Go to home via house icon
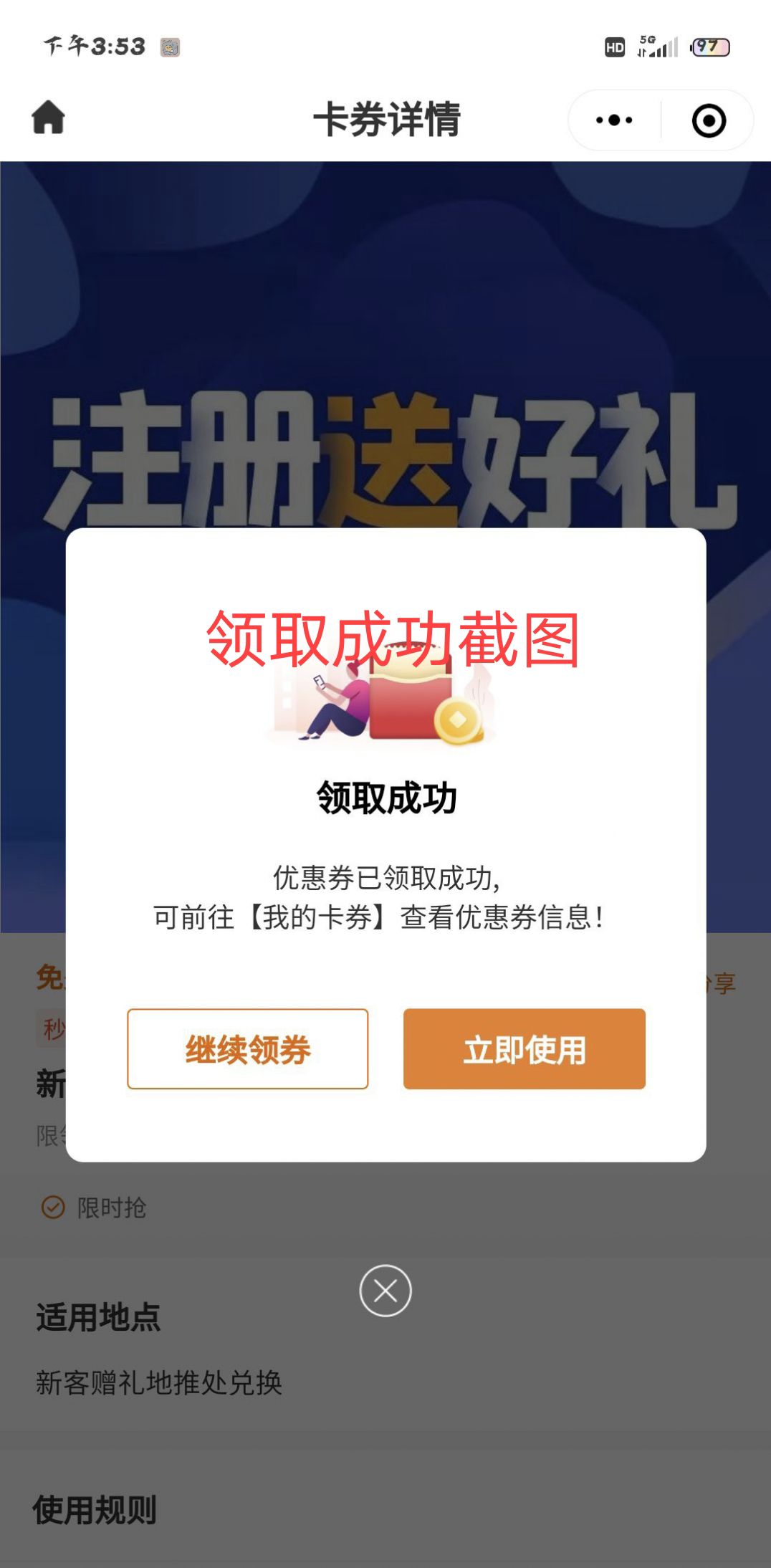This screenshot has width=771, height=1568. 48,118
